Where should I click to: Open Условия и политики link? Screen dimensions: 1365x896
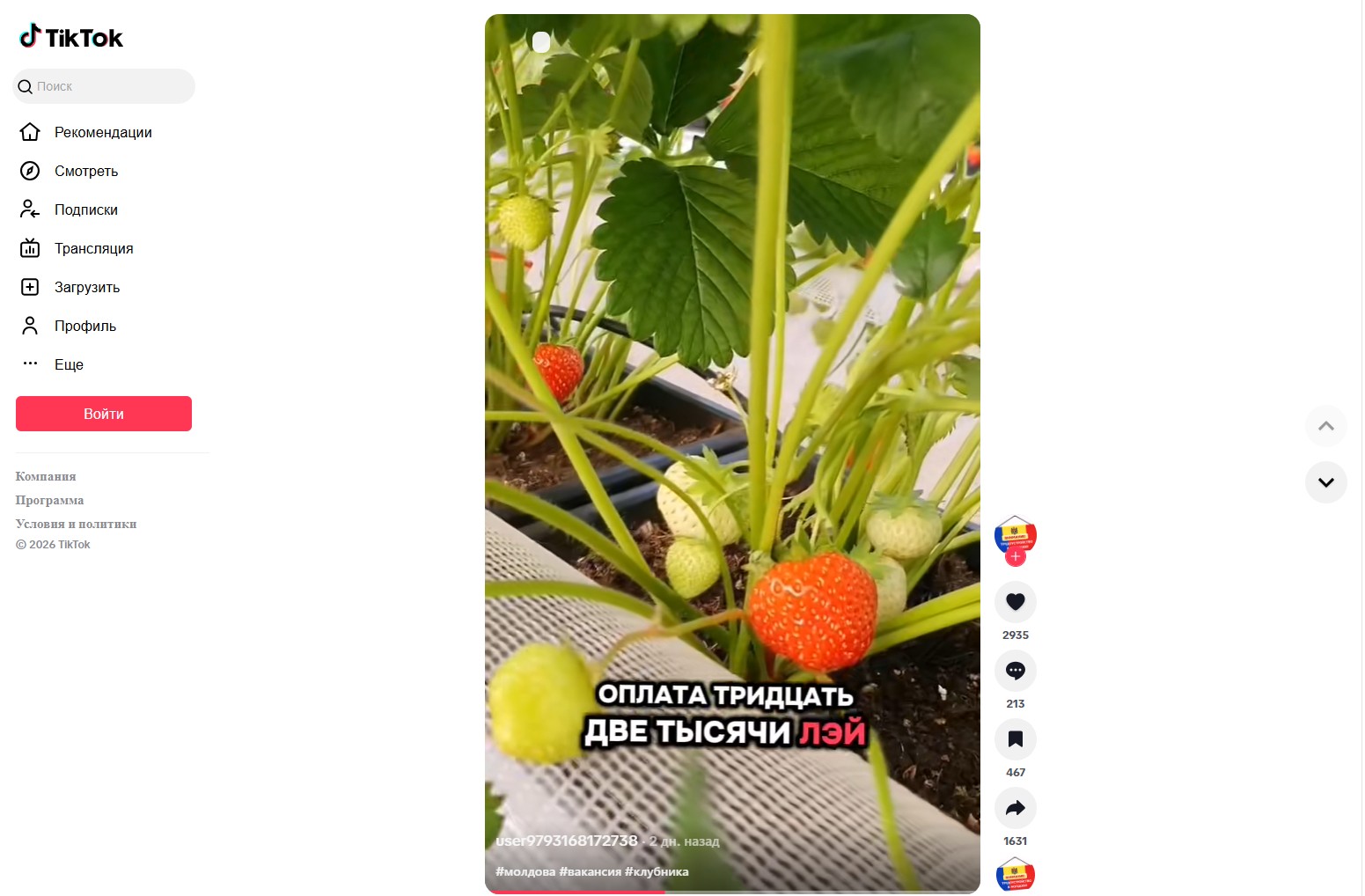point(76,524)
